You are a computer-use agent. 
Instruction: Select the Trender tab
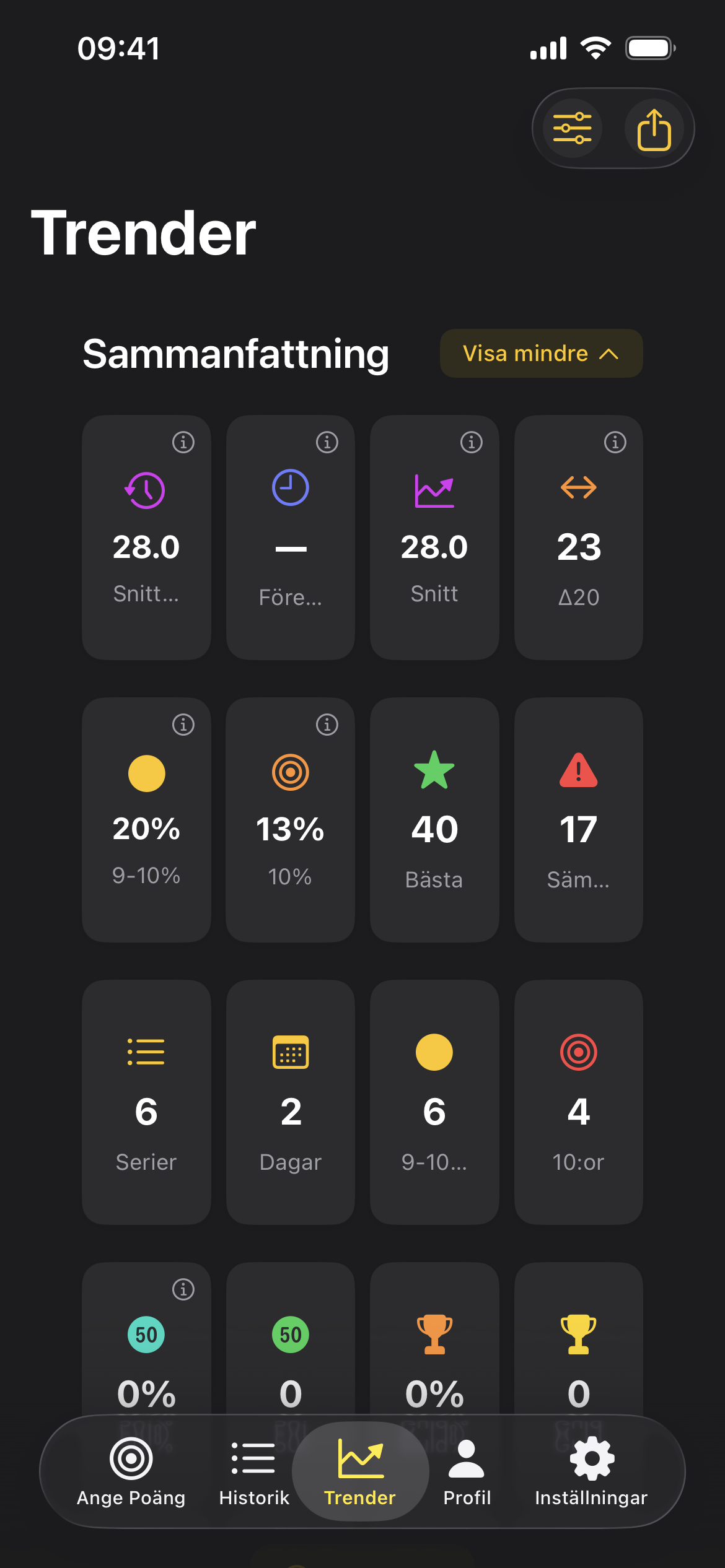(360, 1471)
